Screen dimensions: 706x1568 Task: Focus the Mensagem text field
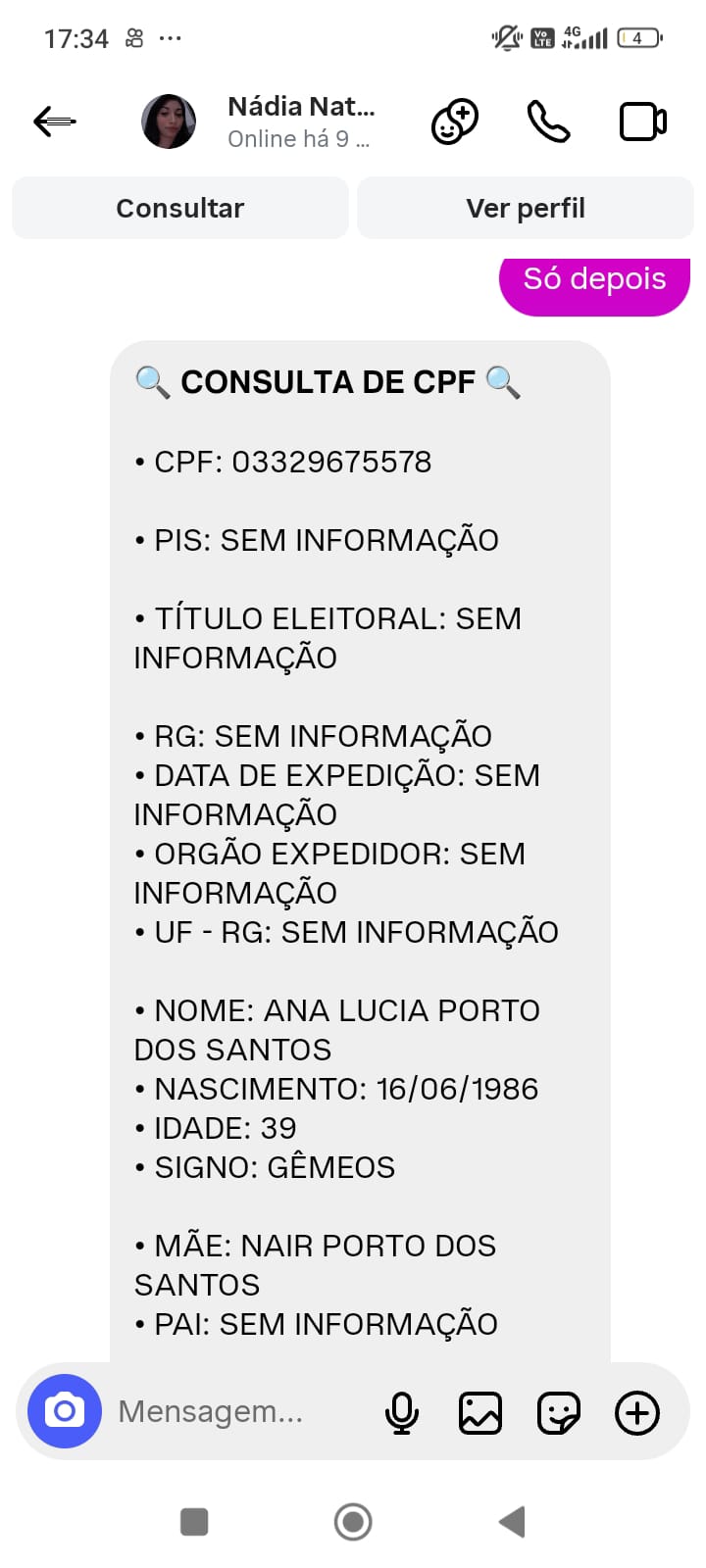(235, 1411)
